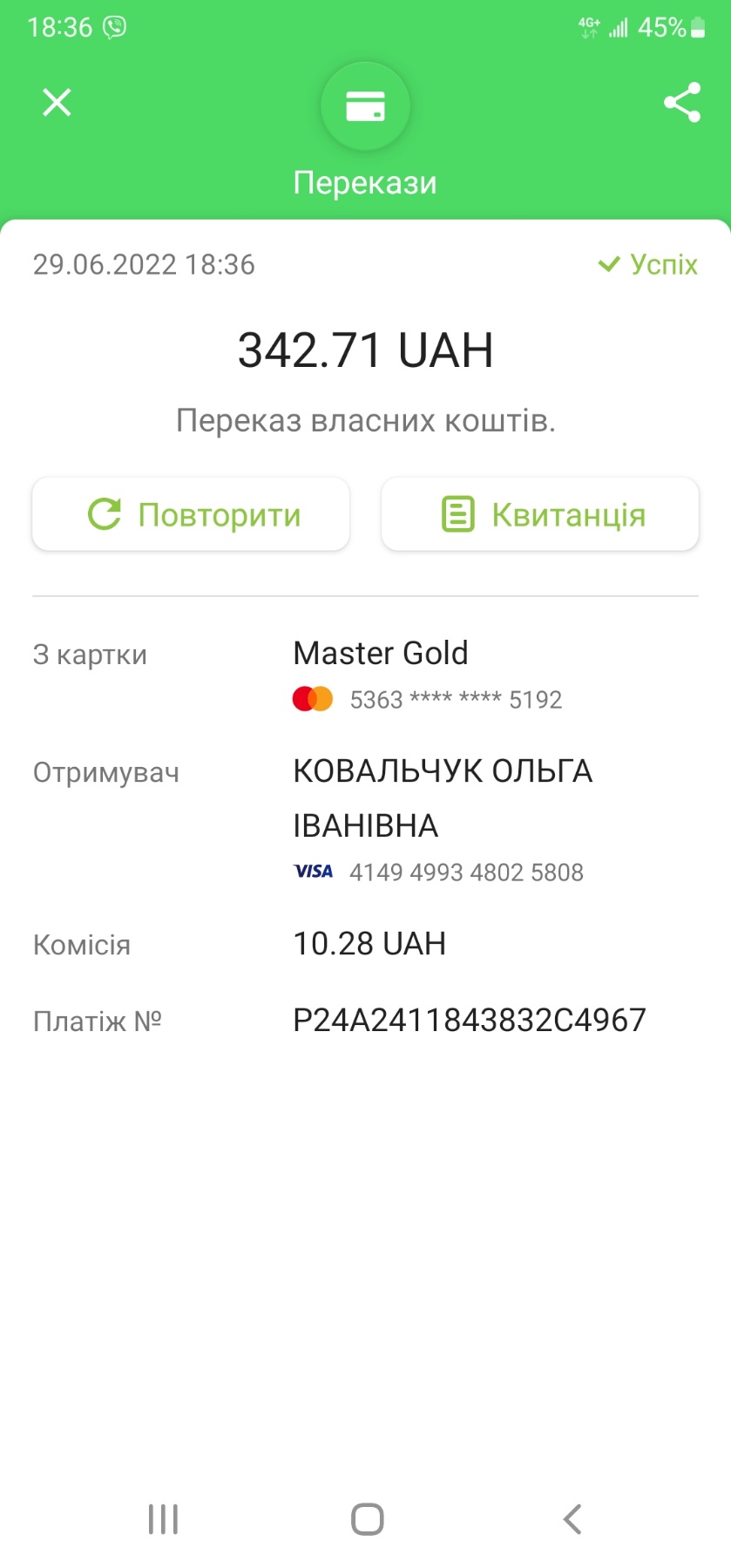Viewport: 731px width, 1568px height.
Task: Open recent apps from the navigation bar
Action: tap(163, 1519)
